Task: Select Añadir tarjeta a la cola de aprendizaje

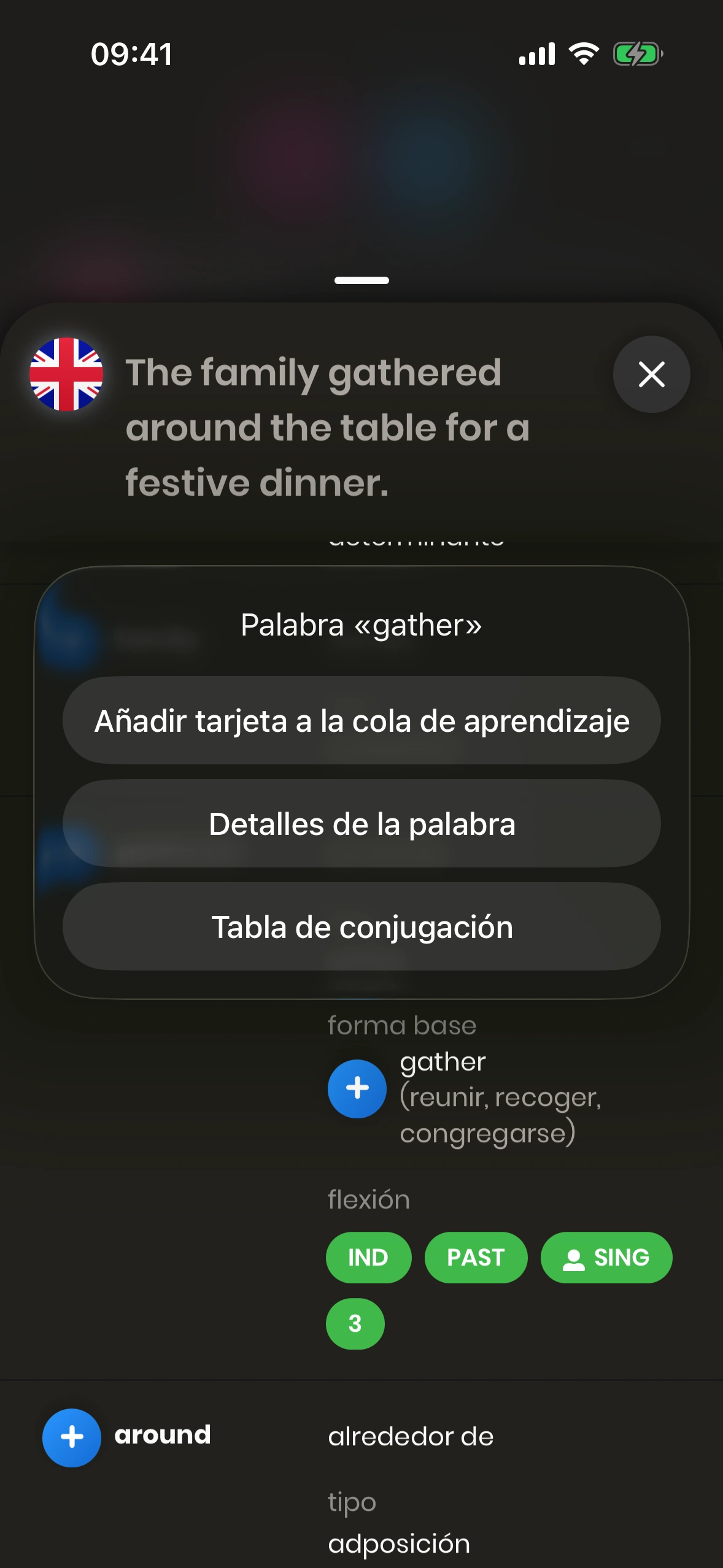Action: (x=361, y=720)
